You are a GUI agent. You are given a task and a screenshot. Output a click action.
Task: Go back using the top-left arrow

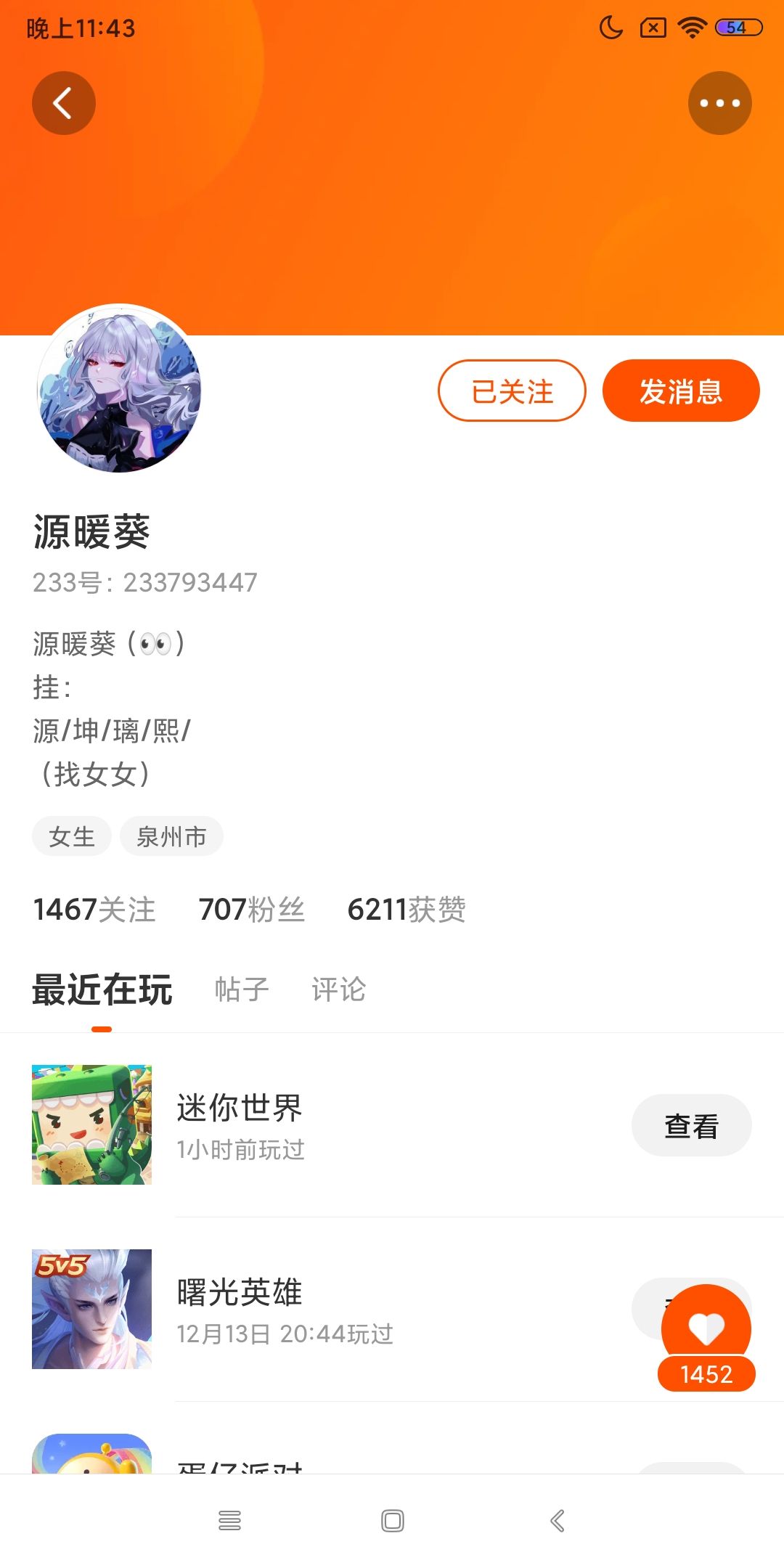pos(64,103)
